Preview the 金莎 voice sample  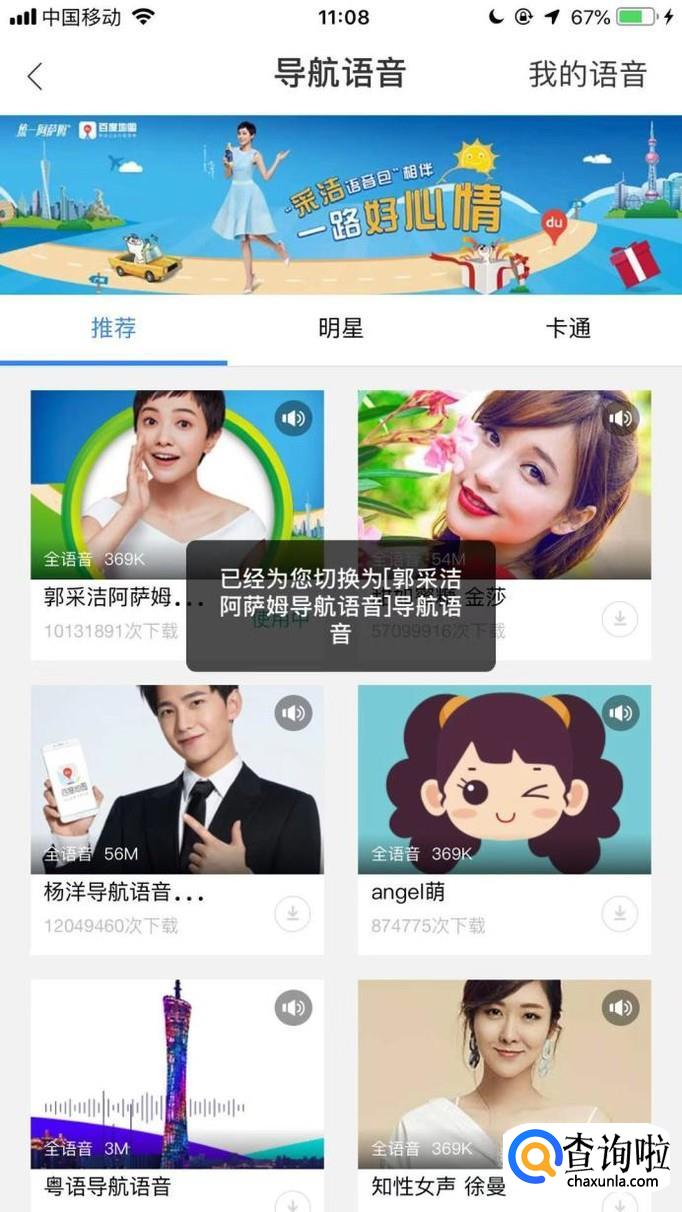coord(621,418)
